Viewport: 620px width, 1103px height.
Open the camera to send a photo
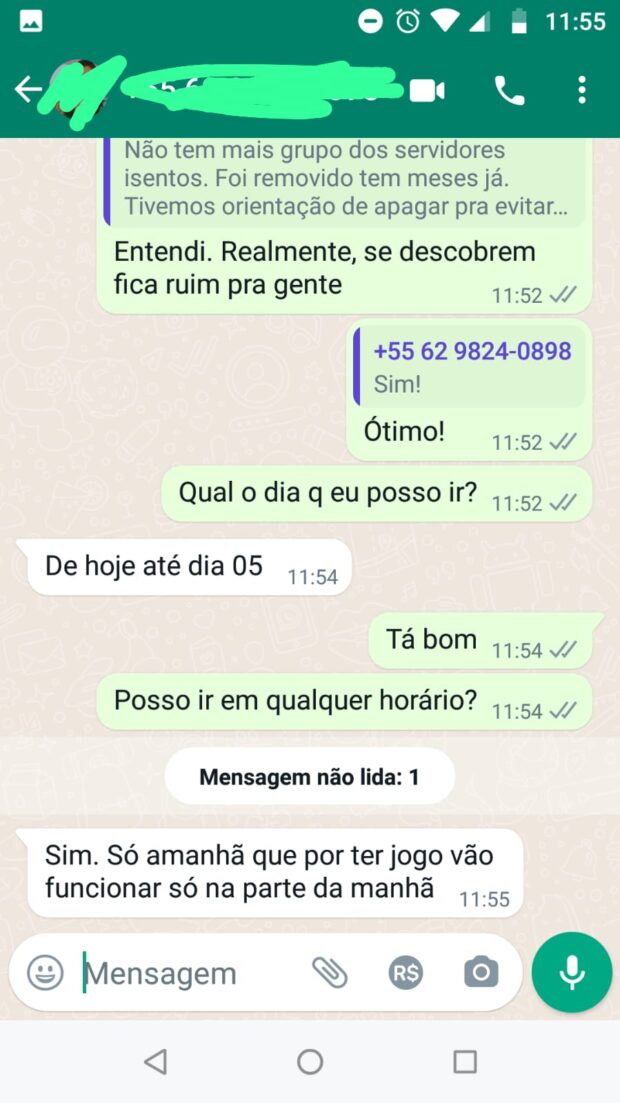(481, 972)
